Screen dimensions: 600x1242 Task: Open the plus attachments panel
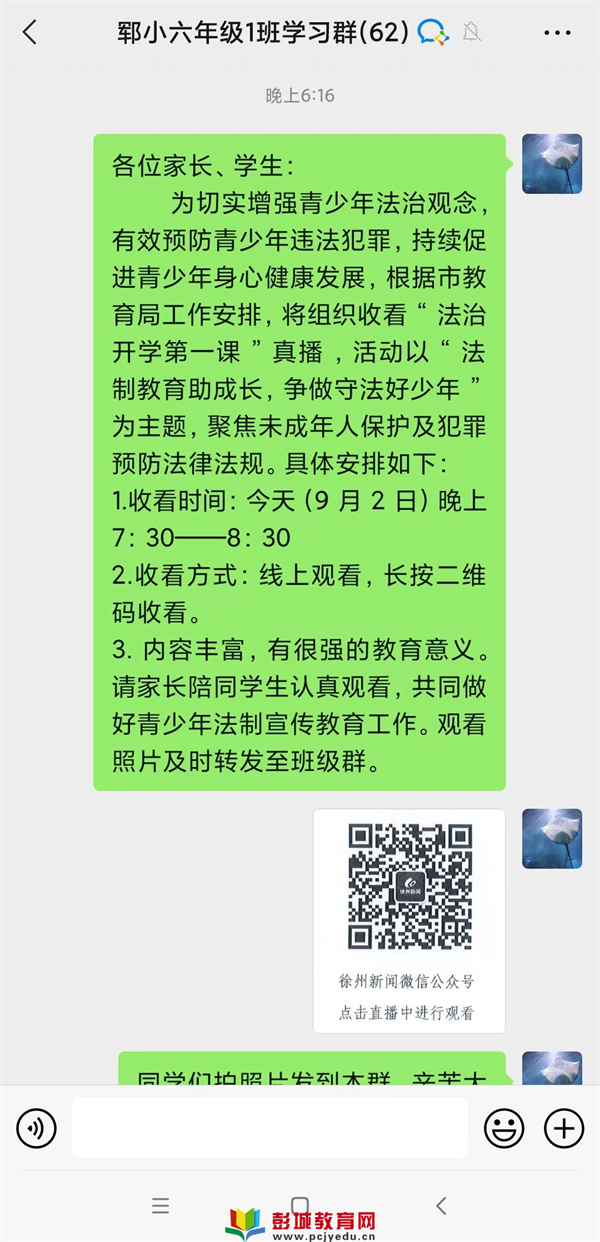pos(563,1129)
